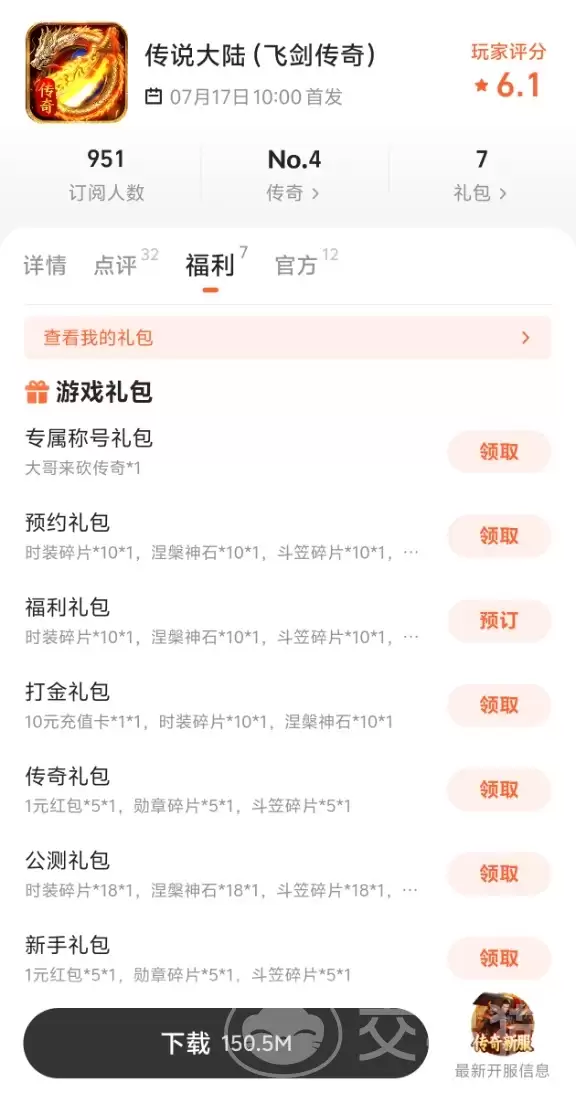Viewport: 576px width, 1098px height.
Task: Claim the 预约礼包 gift
Action: click(499, 536)
